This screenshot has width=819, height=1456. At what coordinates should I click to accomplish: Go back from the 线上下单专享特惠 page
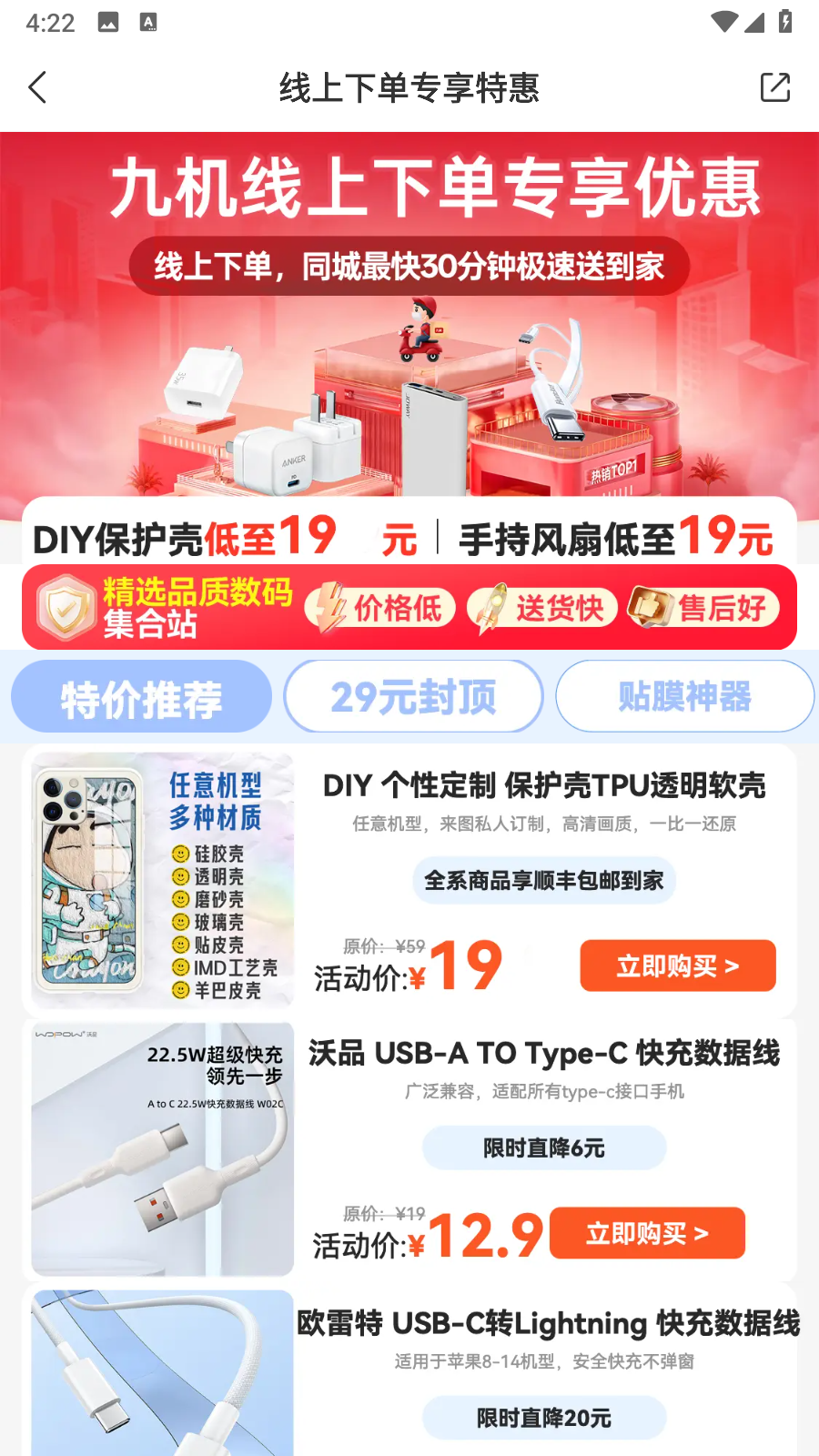click(38, 88)
